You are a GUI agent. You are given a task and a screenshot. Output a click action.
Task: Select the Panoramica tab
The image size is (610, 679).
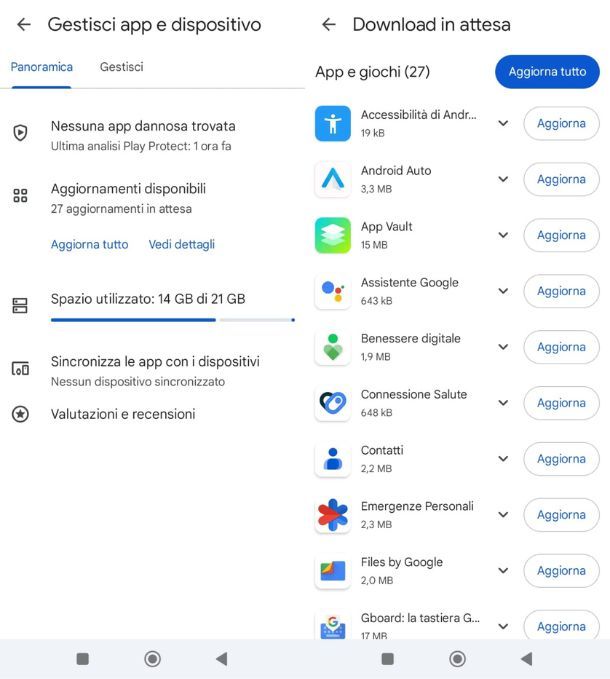pyautogui.click(x=42, y=67)
